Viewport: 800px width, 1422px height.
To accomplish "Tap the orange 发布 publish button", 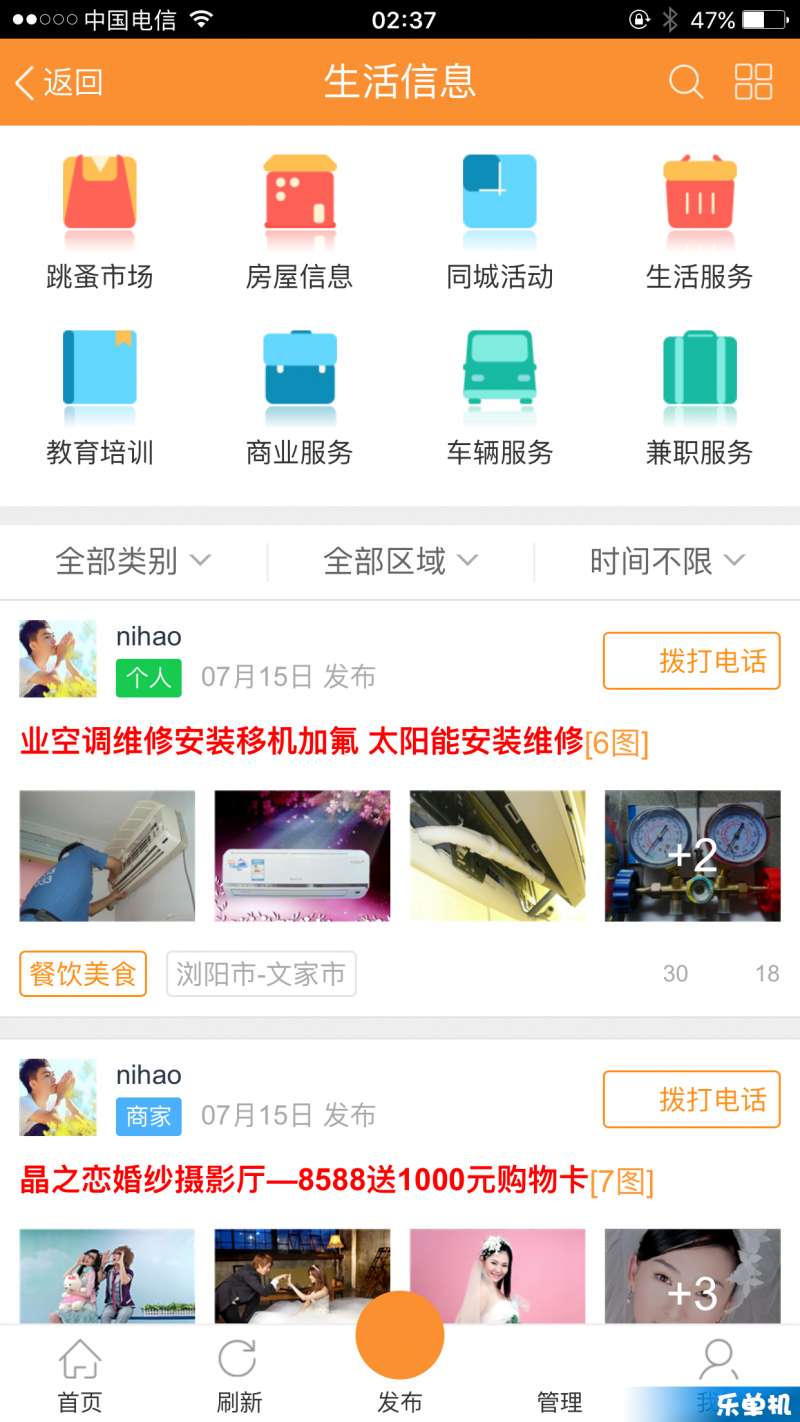I will (x=400, y=1337).
